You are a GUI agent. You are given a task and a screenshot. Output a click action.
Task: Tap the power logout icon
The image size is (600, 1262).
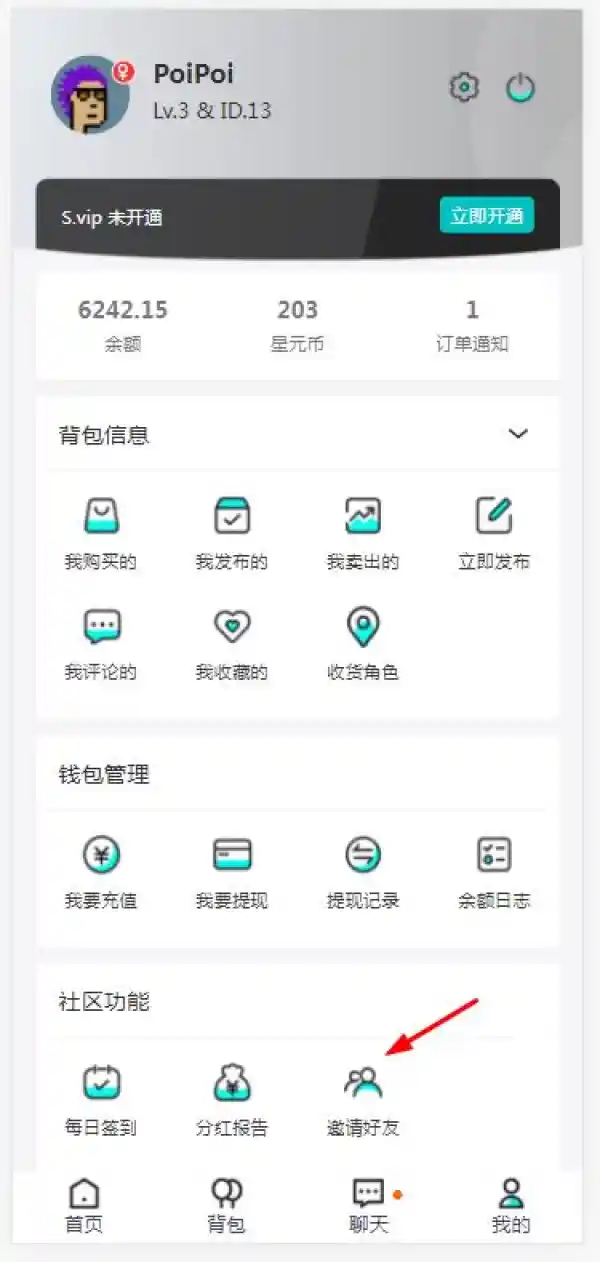(x=520, y=87)
